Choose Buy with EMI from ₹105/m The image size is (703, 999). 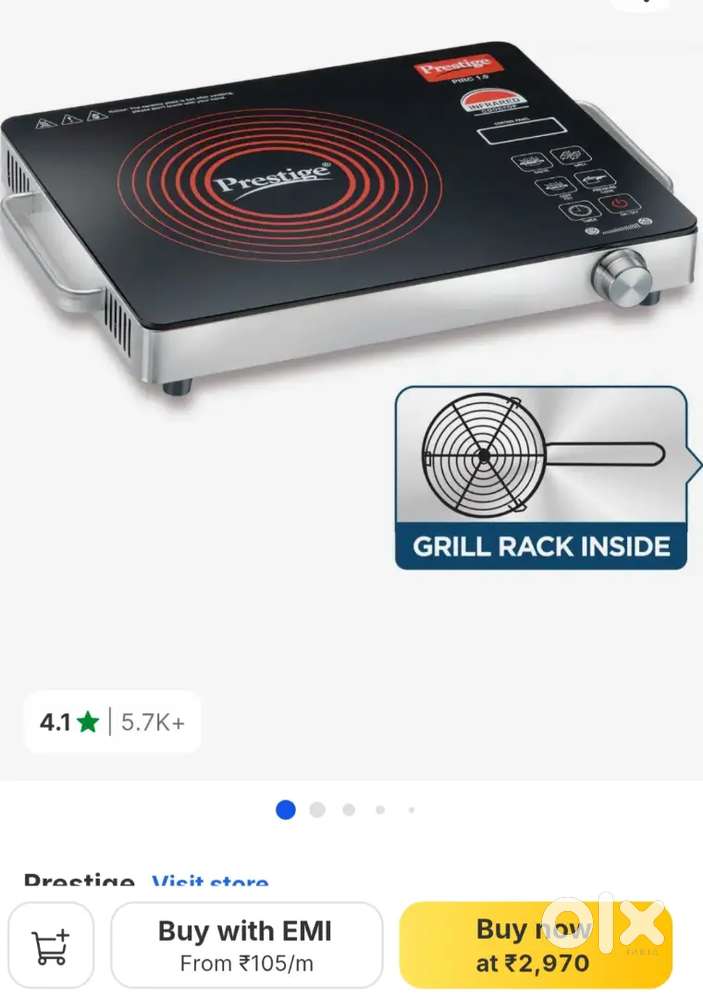246,945
